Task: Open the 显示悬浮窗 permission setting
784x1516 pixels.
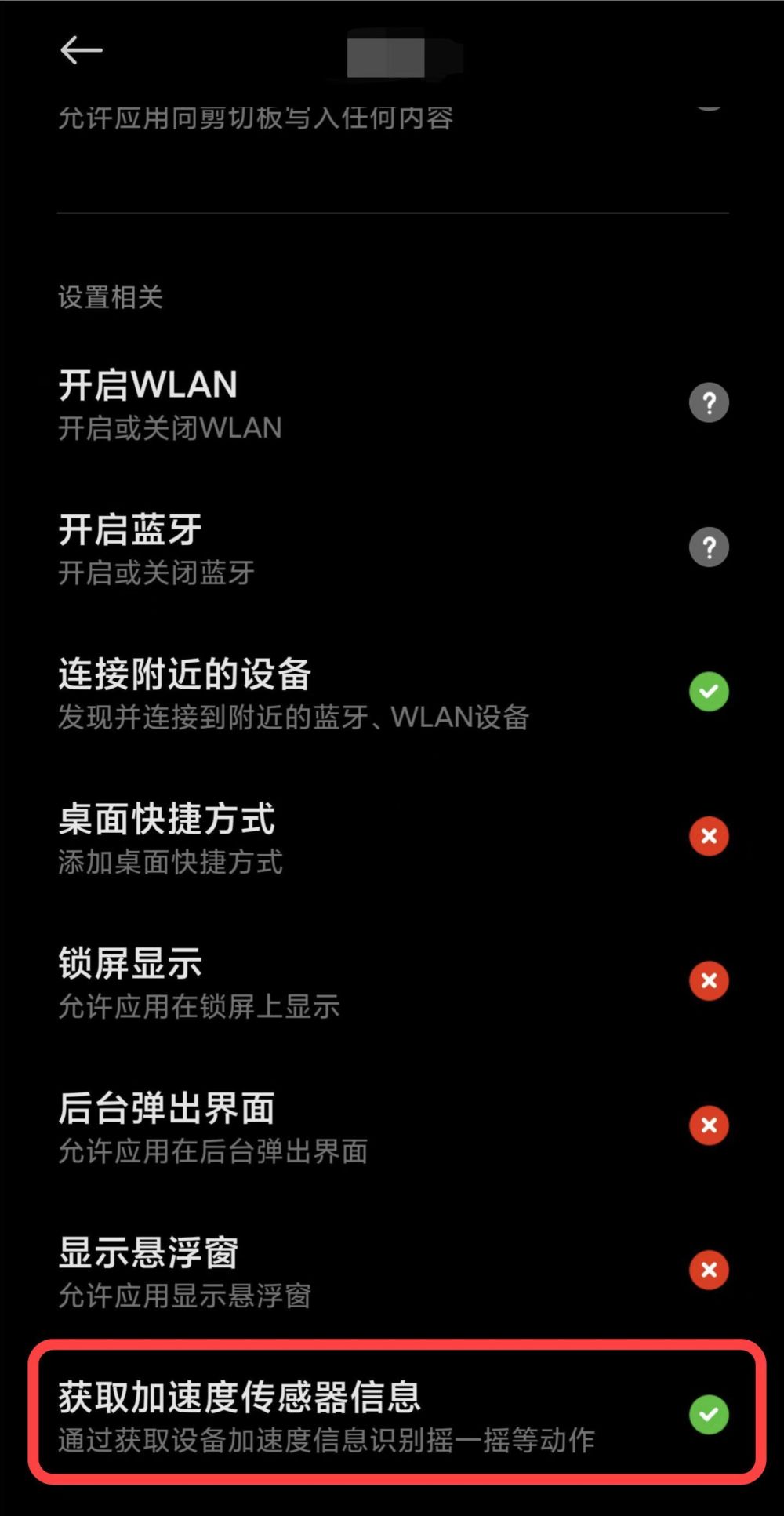Action: coord(392,1271)
